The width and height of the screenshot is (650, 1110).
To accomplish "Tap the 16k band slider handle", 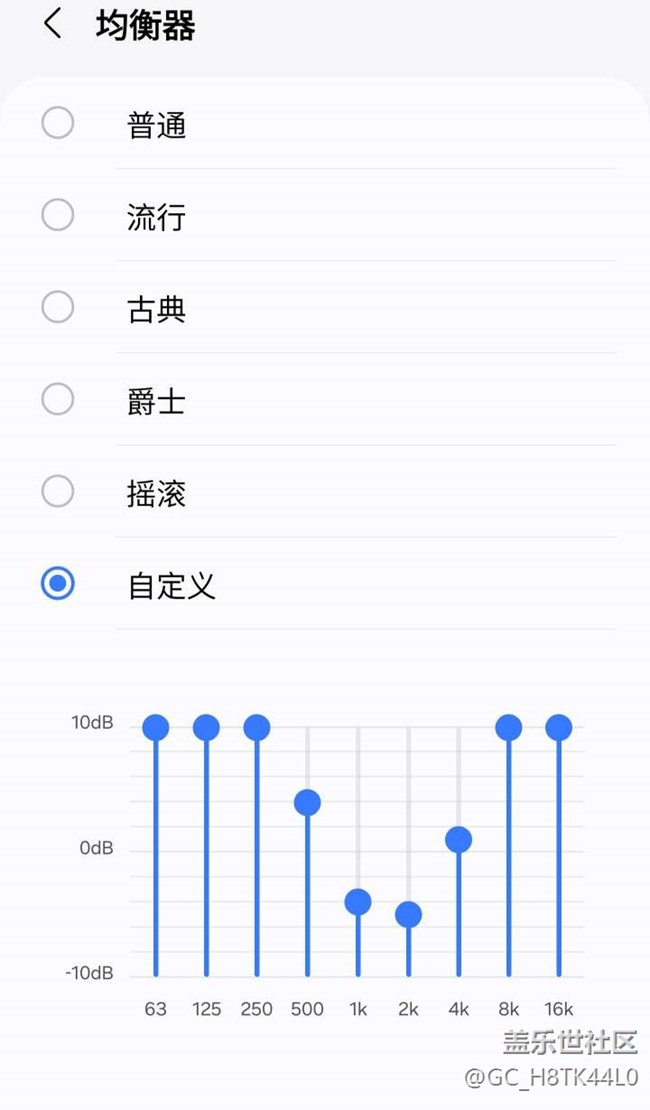I will click(x=559, y=728).
